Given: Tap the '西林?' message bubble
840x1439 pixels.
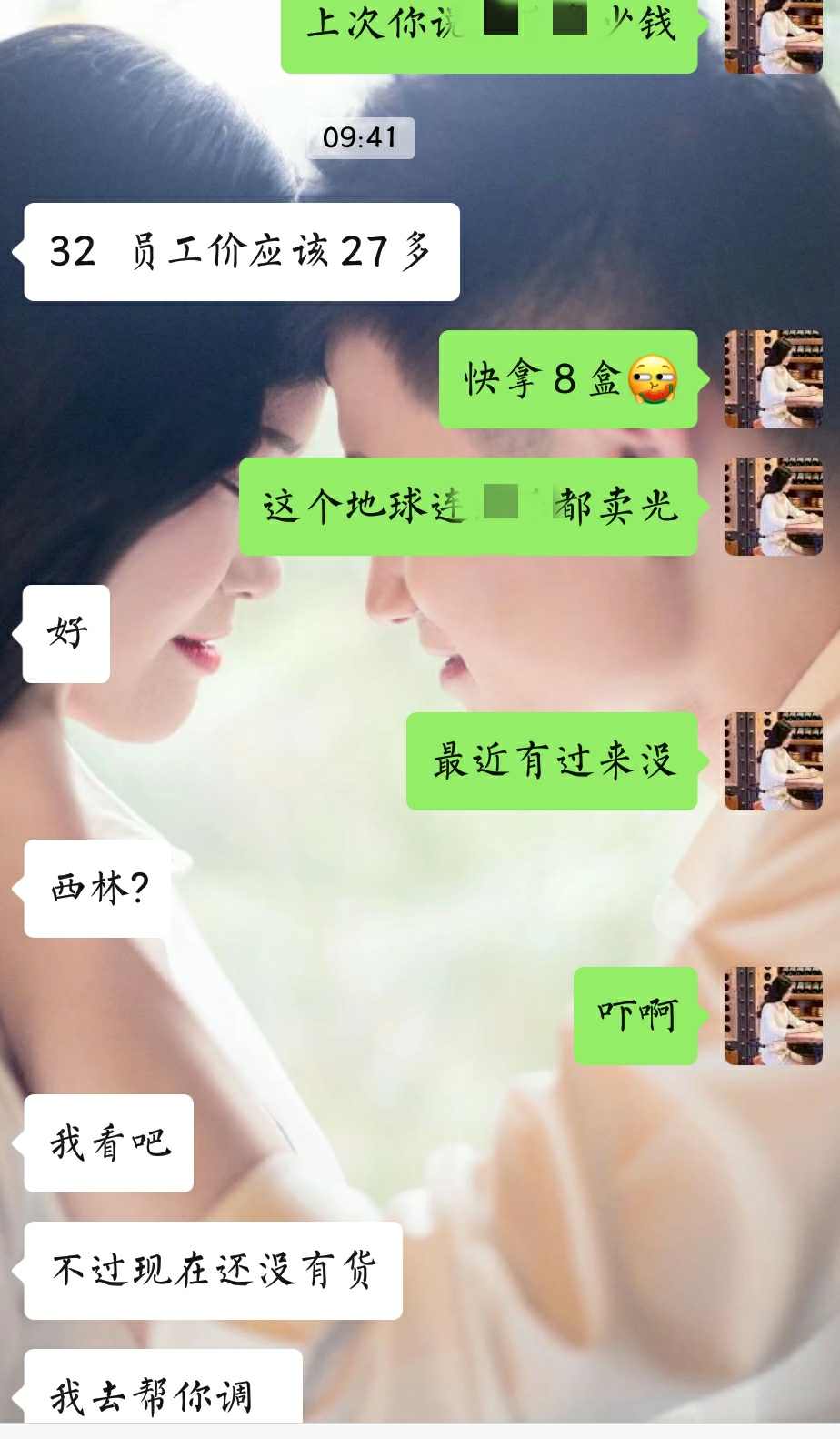Looking at the screenshot, I should pyautogui.click(x=95, y=889).
